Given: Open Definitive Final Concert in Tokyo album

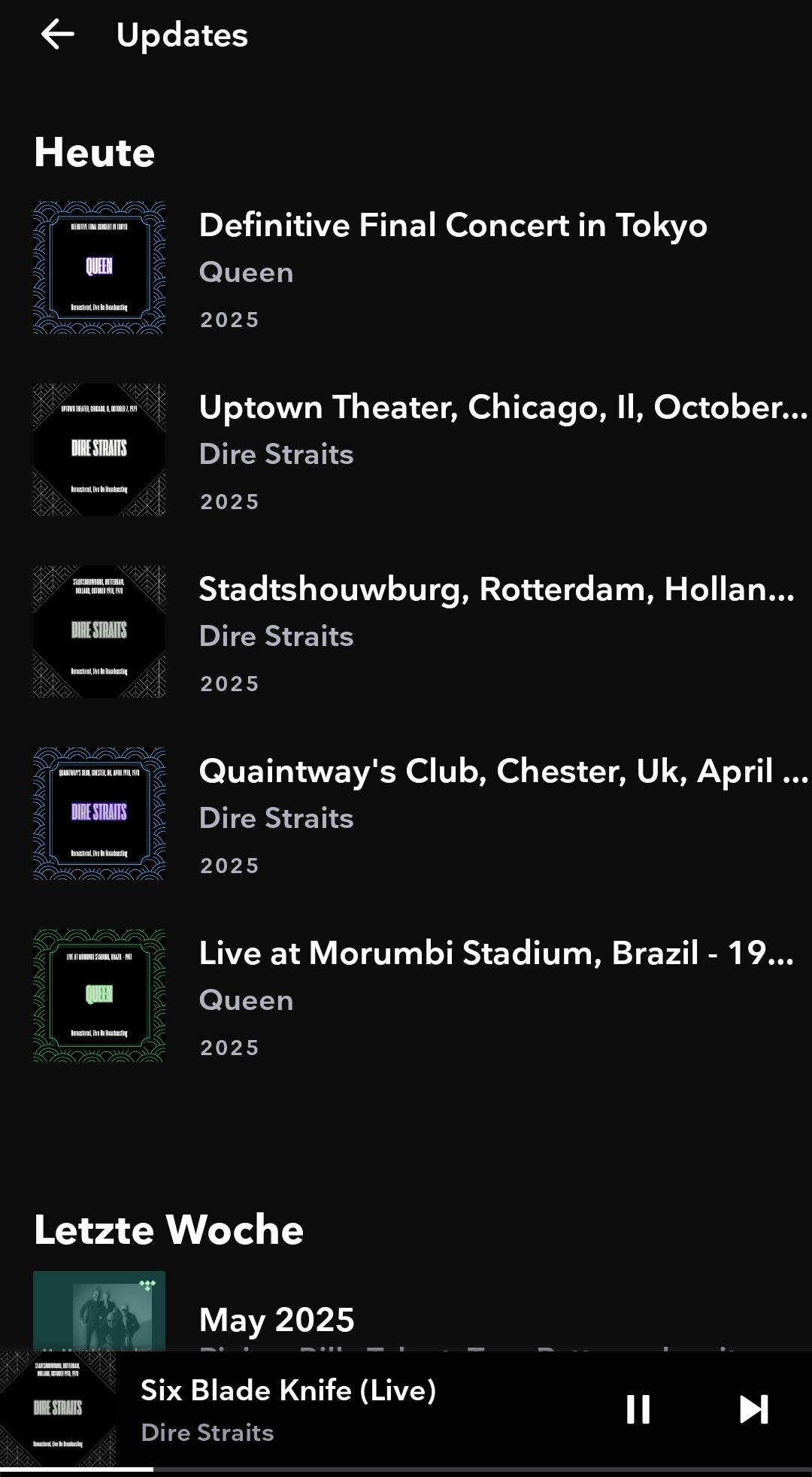Looking at the screenshot, I should click(x=406, y=268).
